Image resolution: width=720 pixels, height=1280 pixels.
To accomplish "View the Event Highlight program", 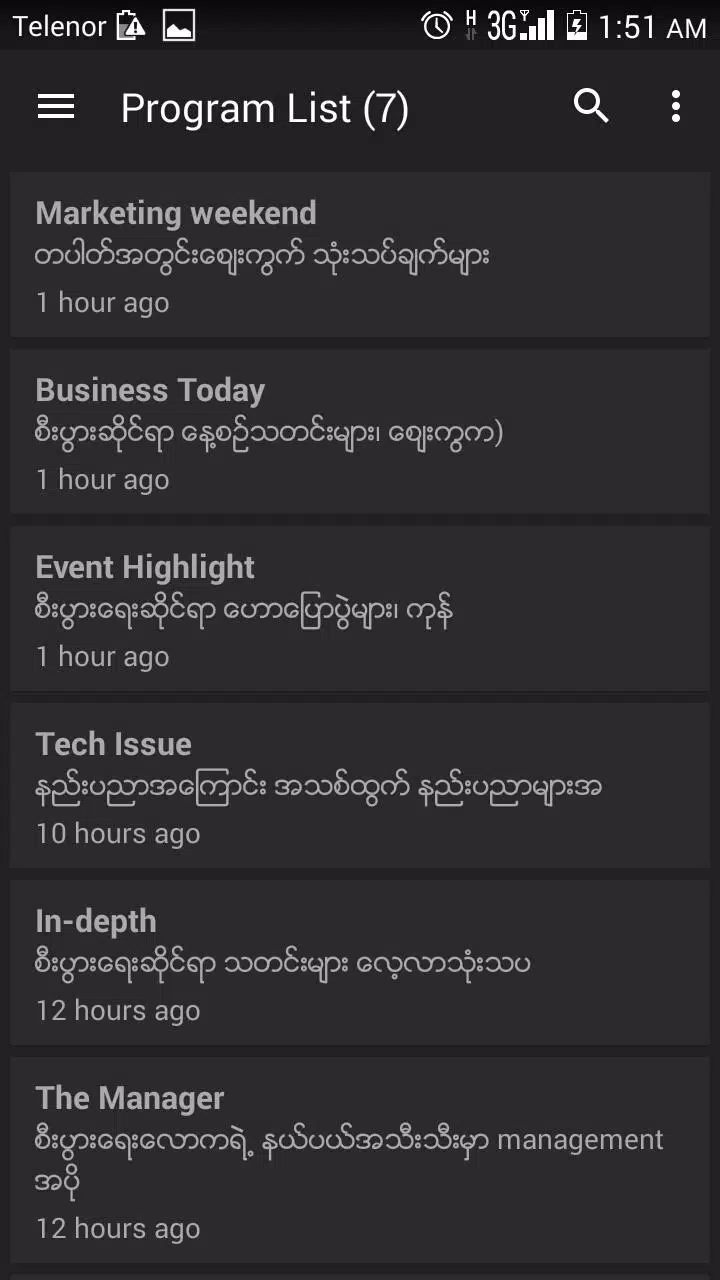I will tap(360, 610).
